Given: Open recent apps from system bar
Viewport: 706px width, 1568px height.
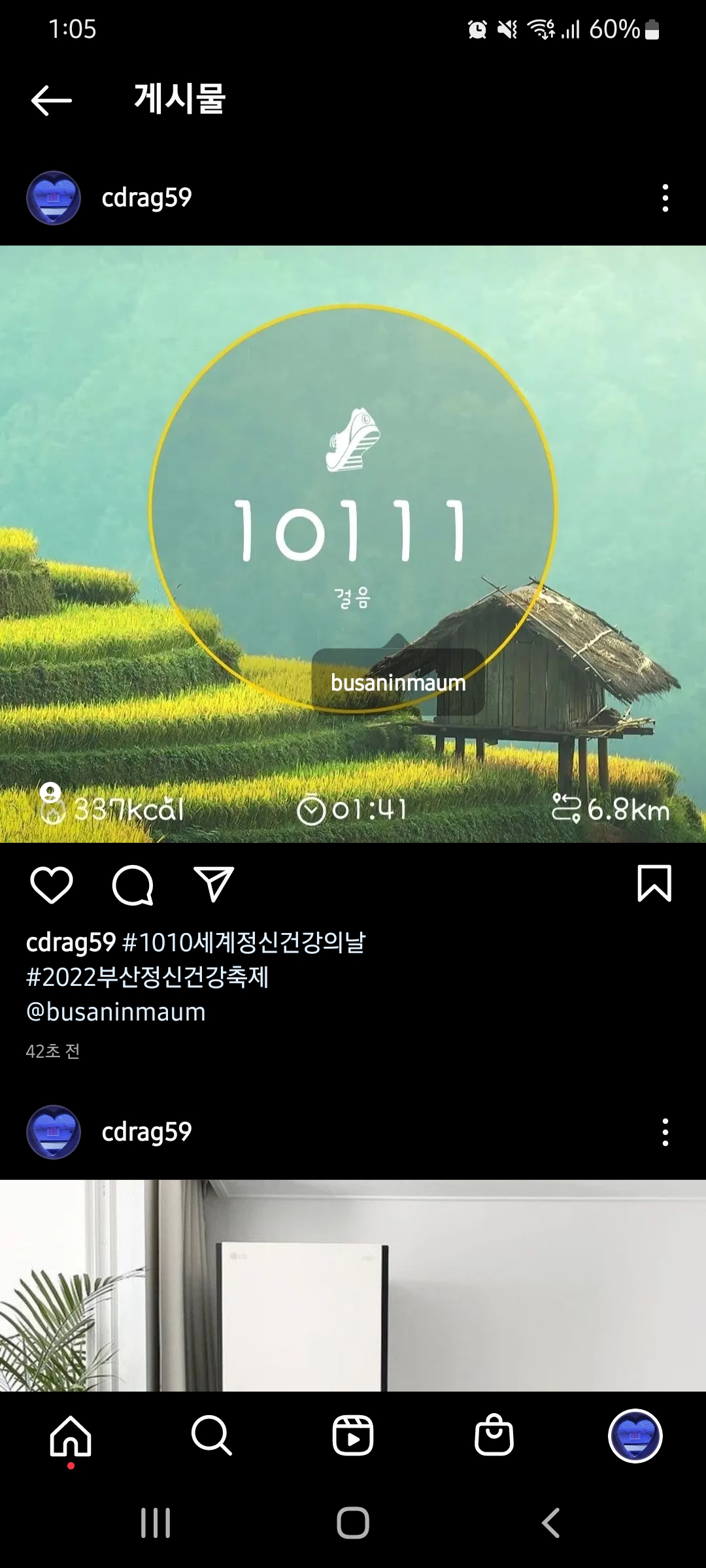Looking at the screenshot, I should (x=156, y=1523).
